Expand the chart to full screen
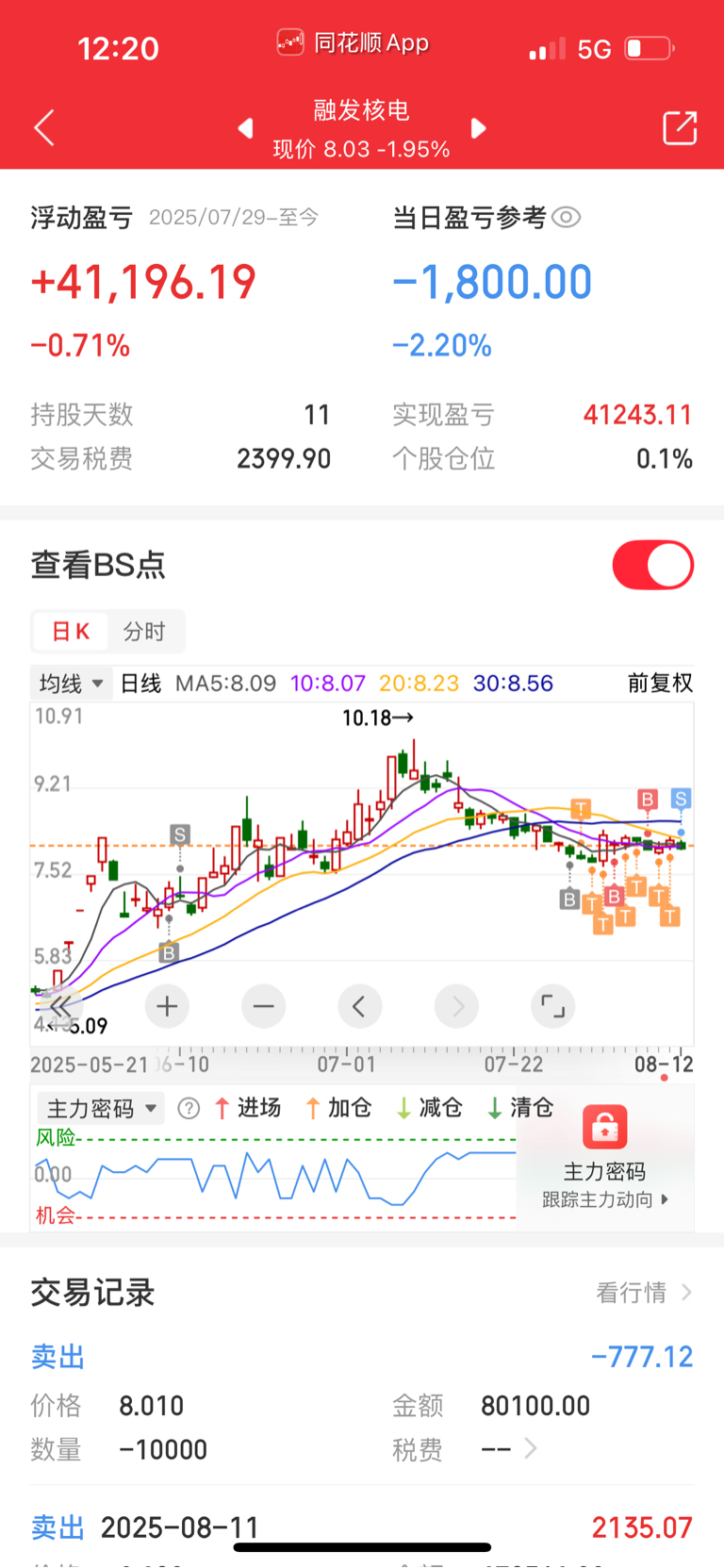Viewport: 724px width, 1568px height. 552,1006
